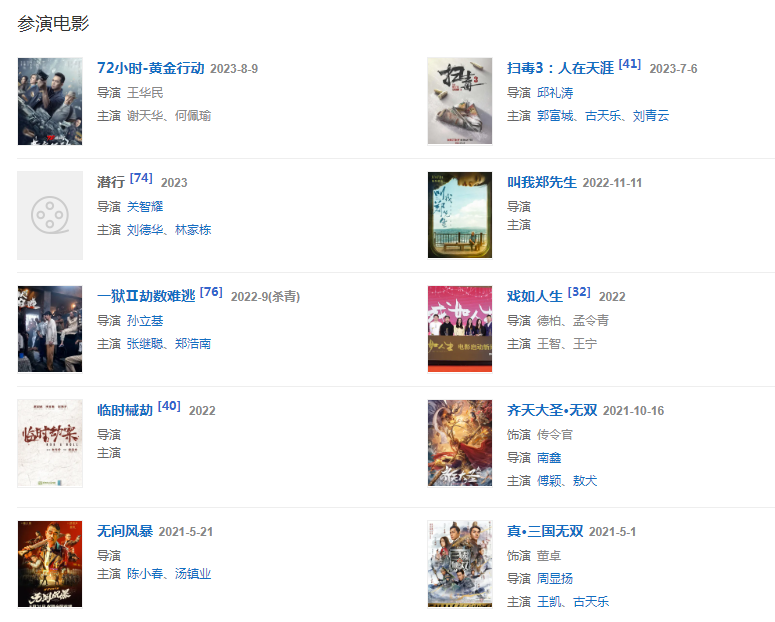Open the movie 临时械劫
This screenshot has height=622, width=775.
pyautogui.click(x=125, y=410)
